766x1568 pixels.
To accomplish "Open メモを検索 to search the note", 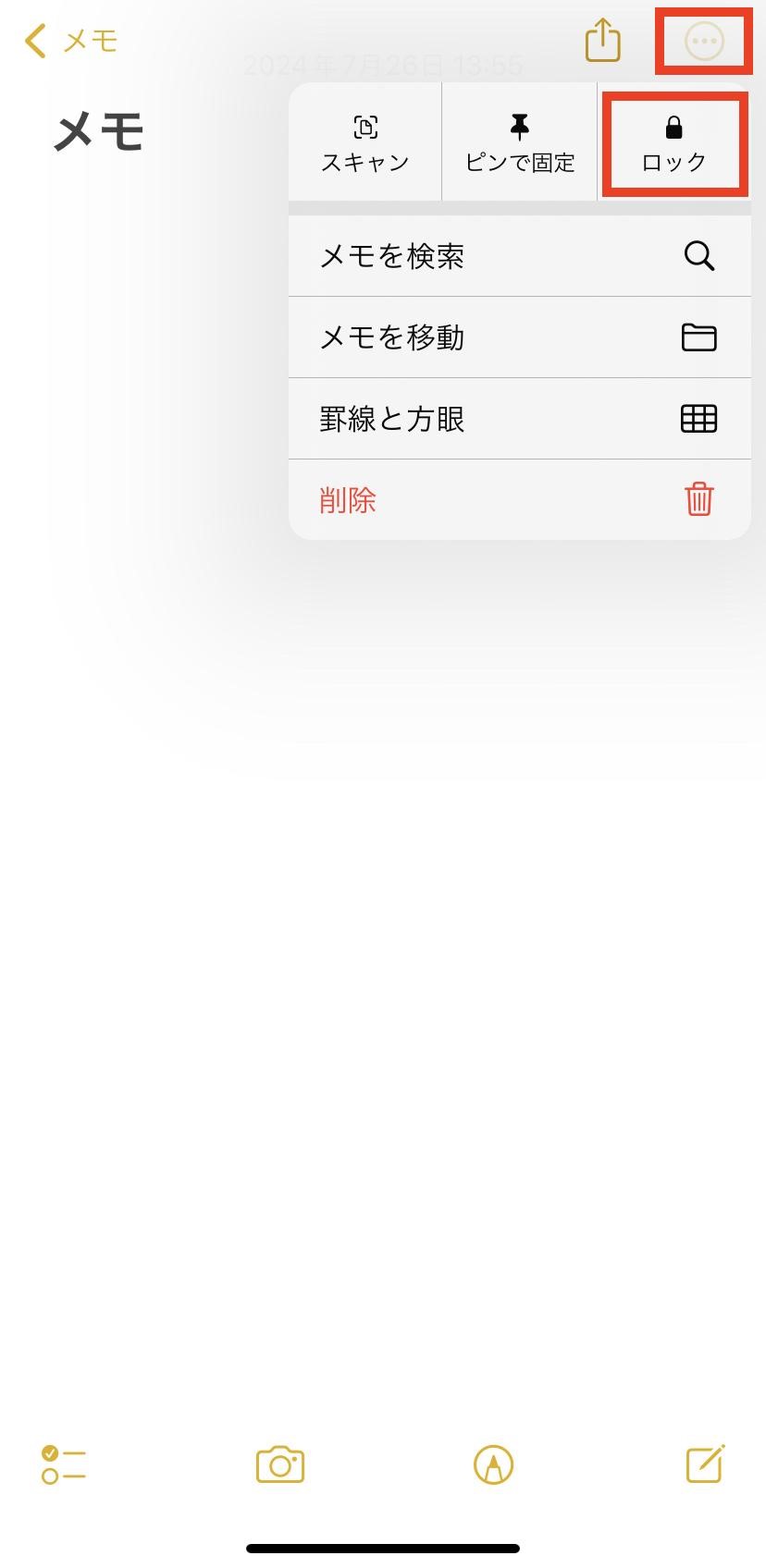I will pos(519,256).
